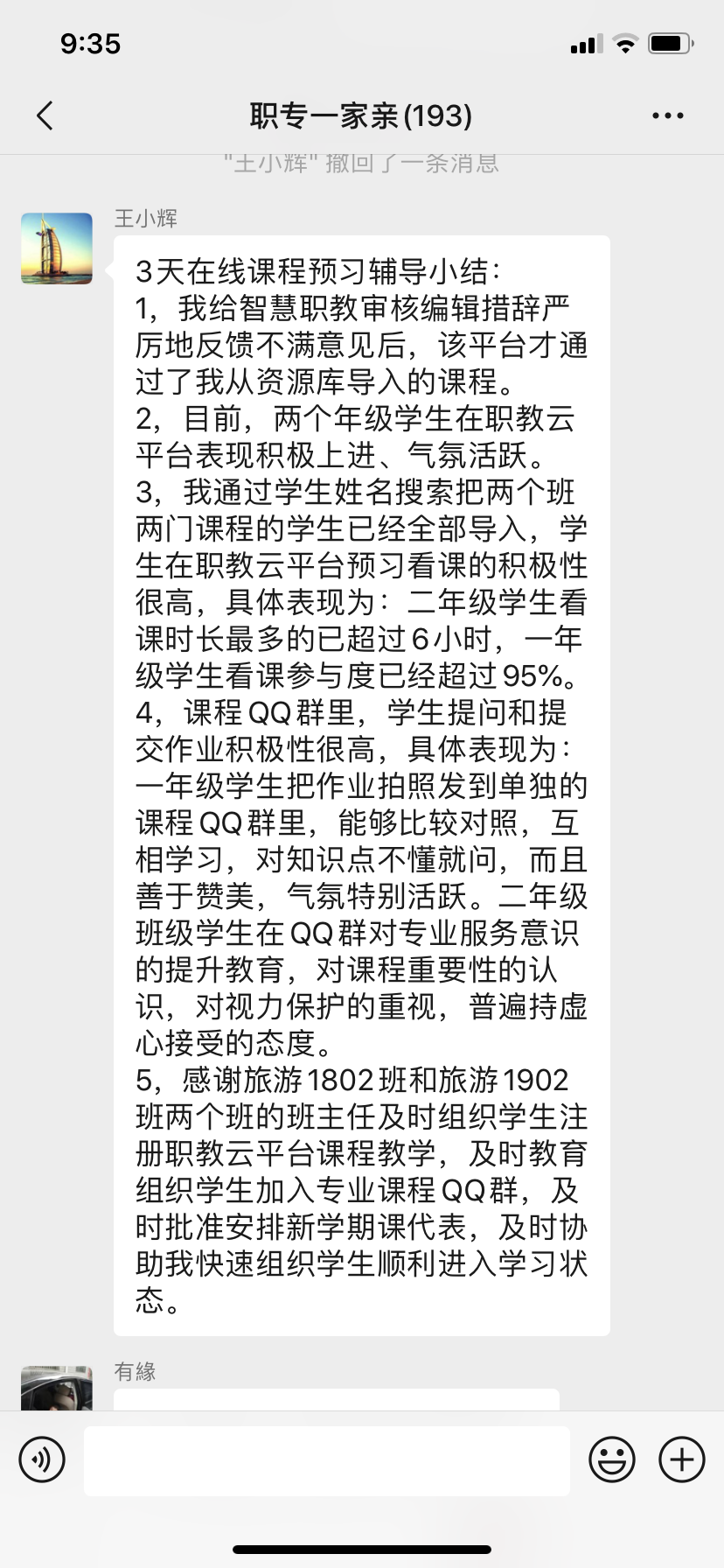Tap 有緣's profile avatar
The image size is (724, 1568).
click(57, 1387)
